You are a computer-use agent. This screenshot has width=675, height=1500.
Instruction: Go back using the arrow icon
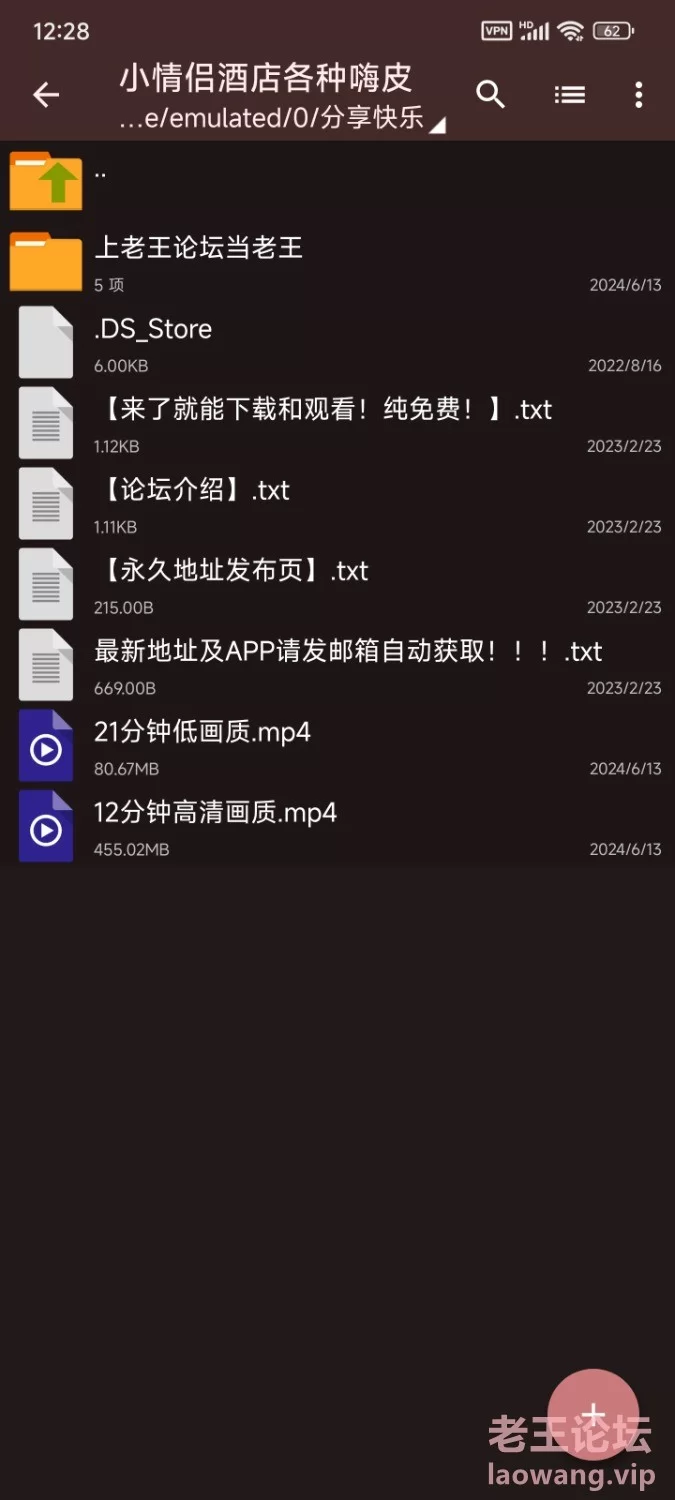pos(46,95)
